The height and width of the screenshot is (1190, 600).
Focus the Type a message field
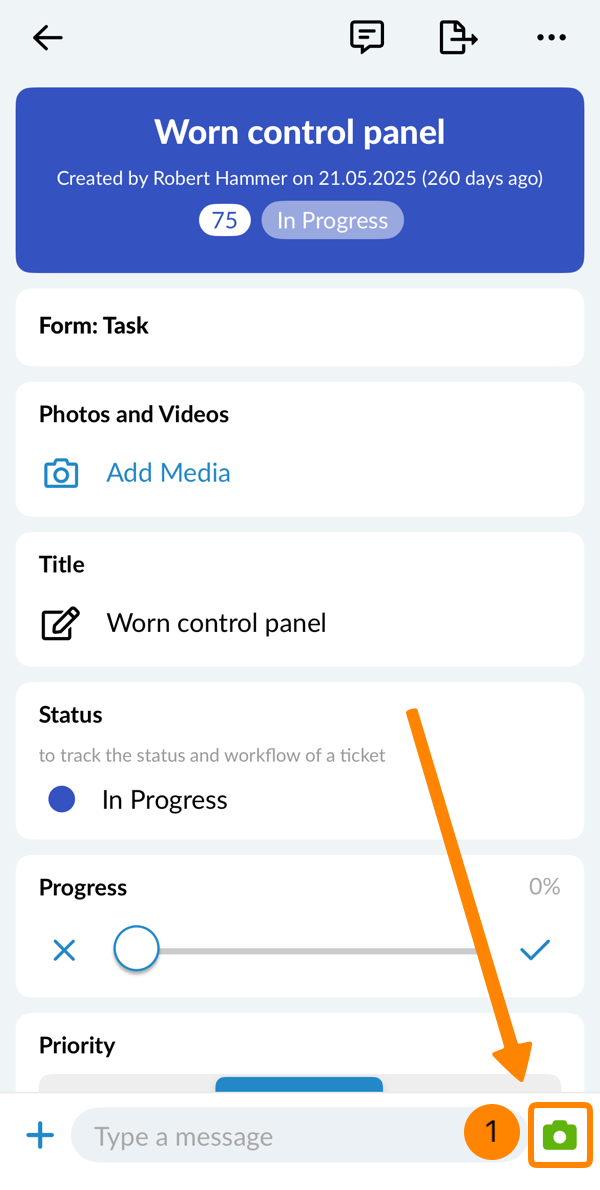(270, 1136)
